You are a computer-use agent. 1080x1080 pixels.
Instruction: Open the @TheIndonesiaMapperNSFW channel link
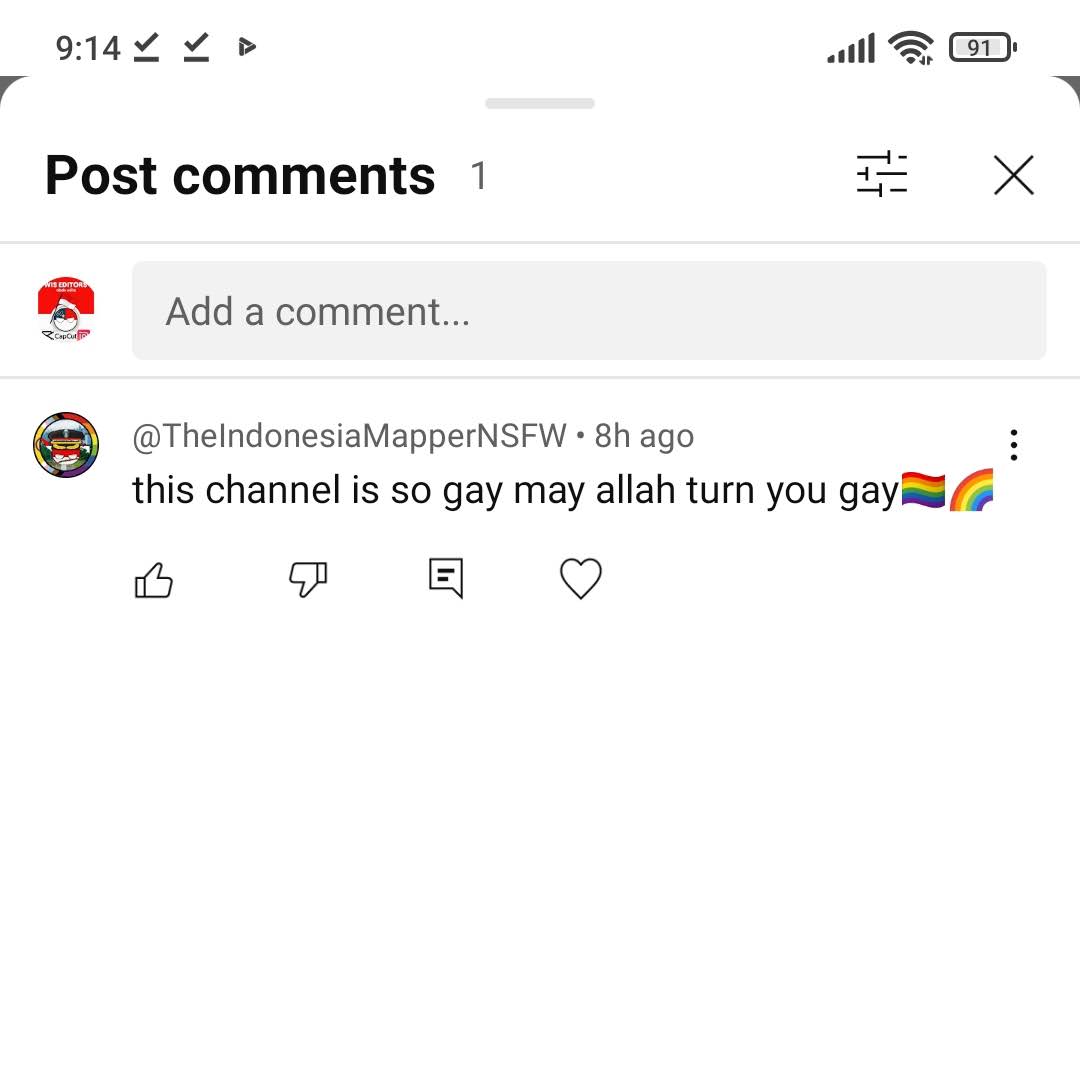pos(349,436)
